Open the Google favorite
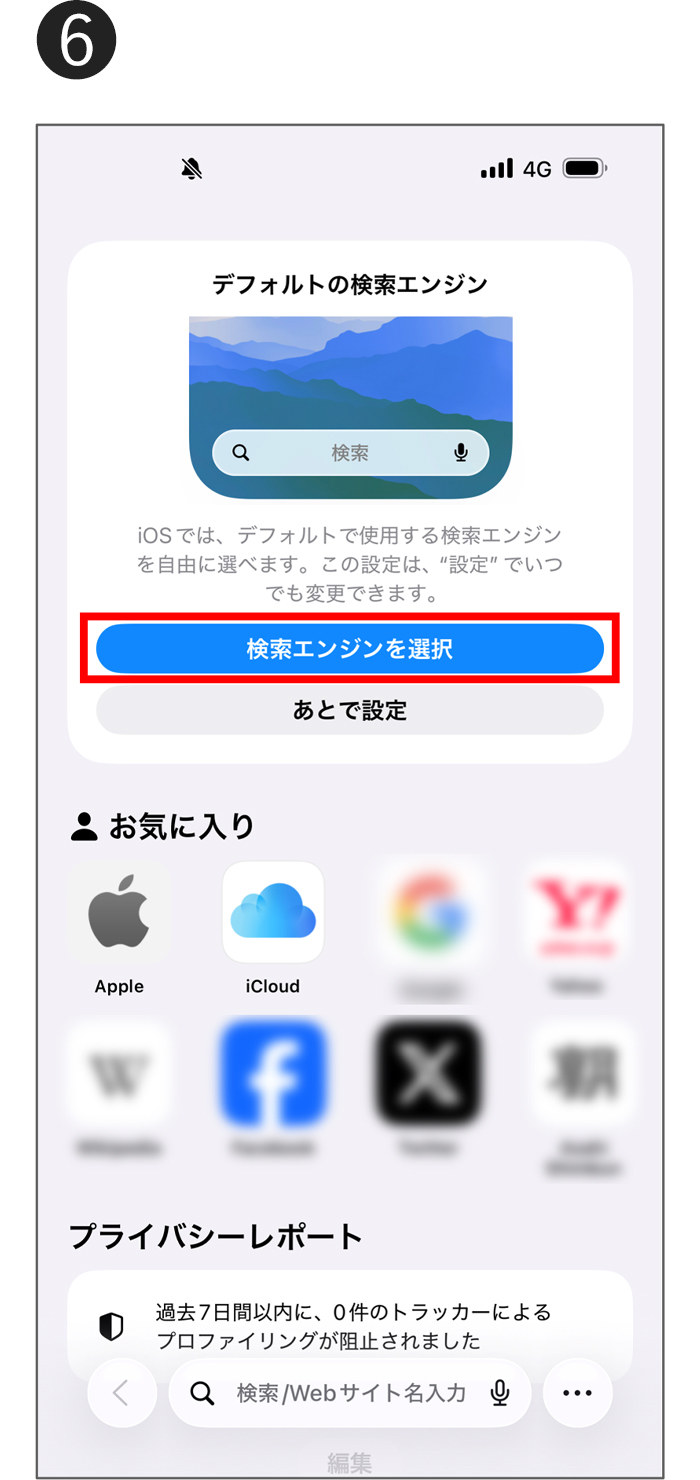This screenshot has height=1480, width=700. coord(427,913)
